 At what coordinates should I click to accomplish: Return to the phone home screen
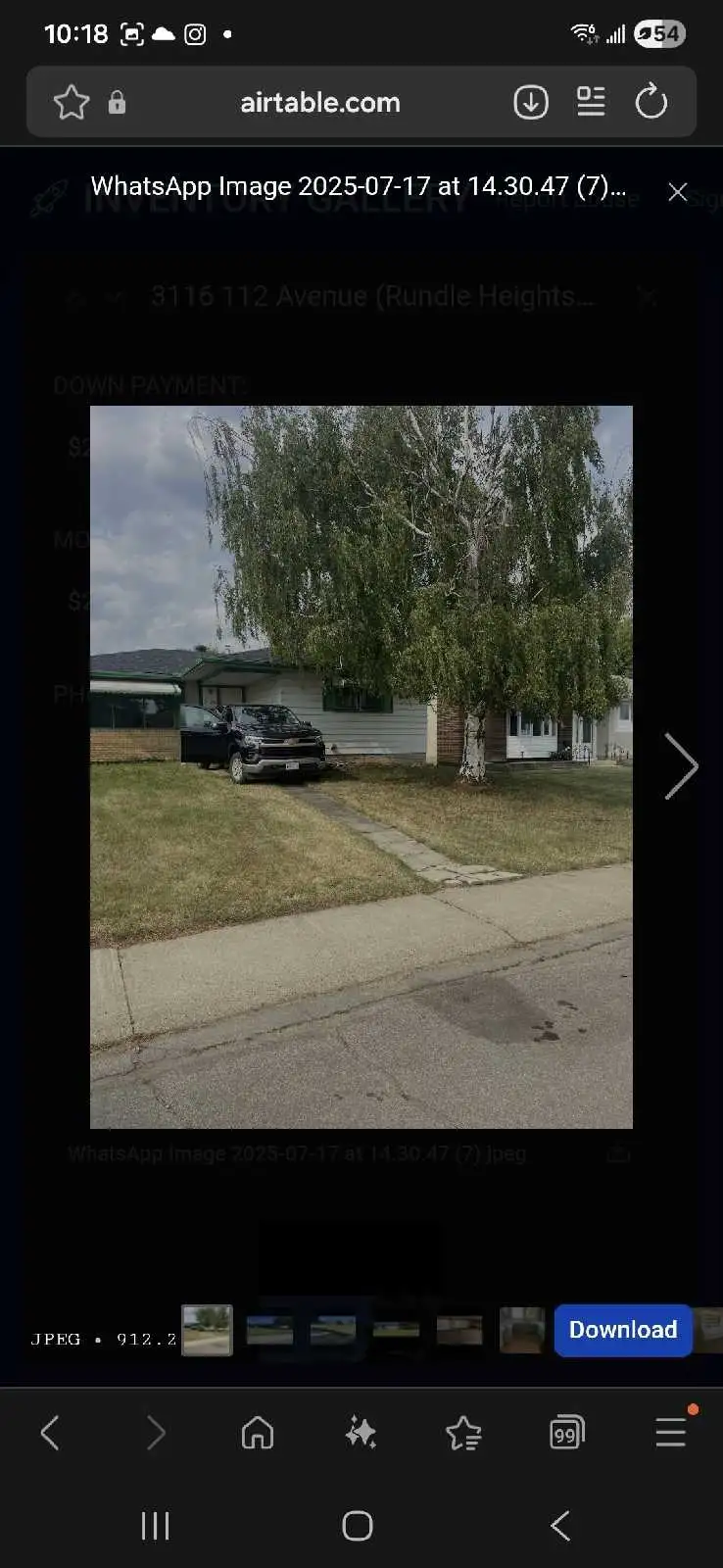click(x=358, y=1526)
